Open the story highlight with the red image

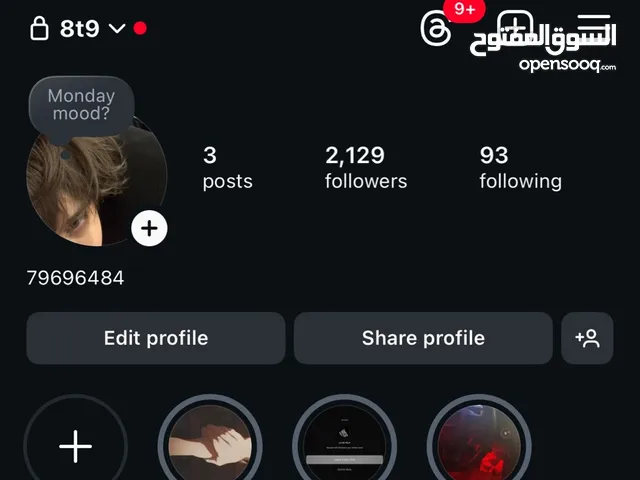pos(478,445)
